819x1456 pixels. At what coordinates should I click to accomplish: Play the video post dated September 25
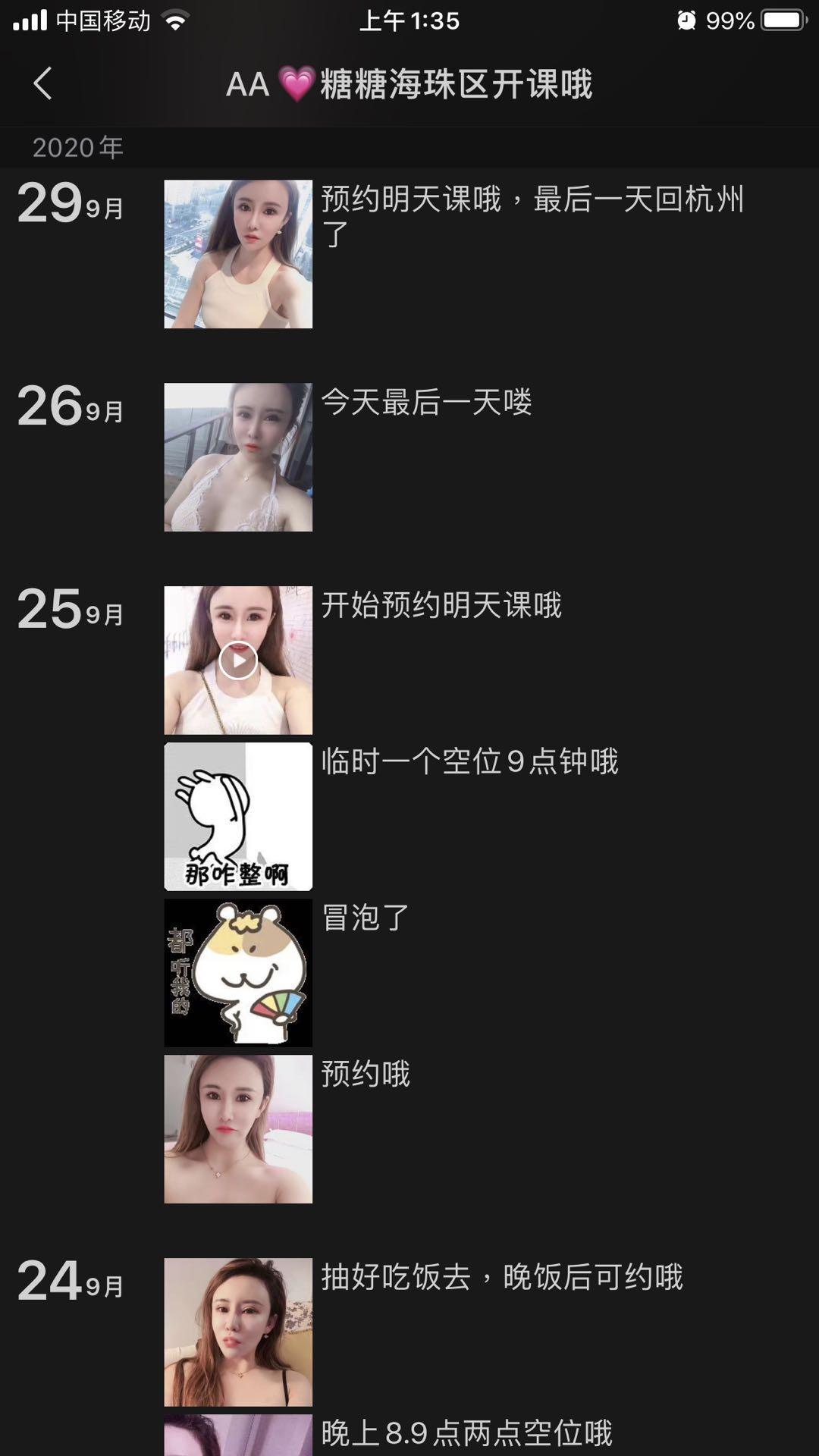[x=237, y=660]
